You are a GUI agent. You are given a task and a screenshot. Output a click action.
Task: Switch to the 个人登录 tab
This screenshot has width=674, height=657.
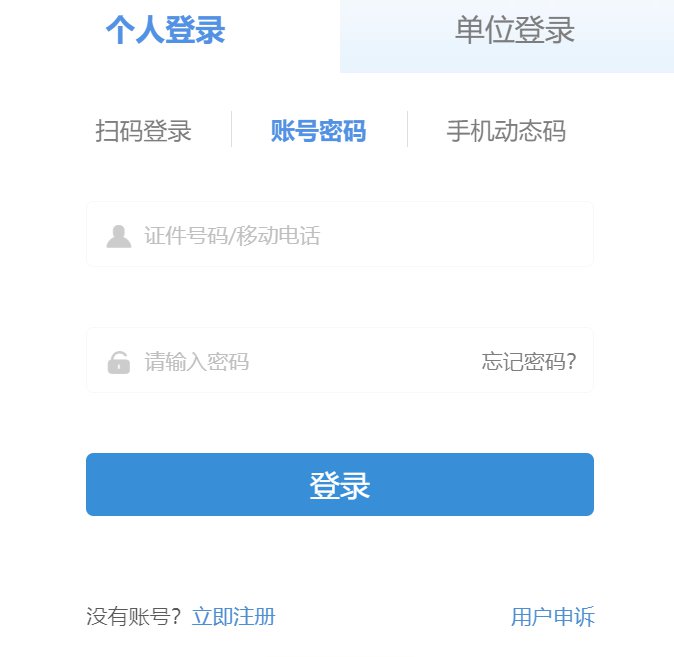(x=165, y=31)
